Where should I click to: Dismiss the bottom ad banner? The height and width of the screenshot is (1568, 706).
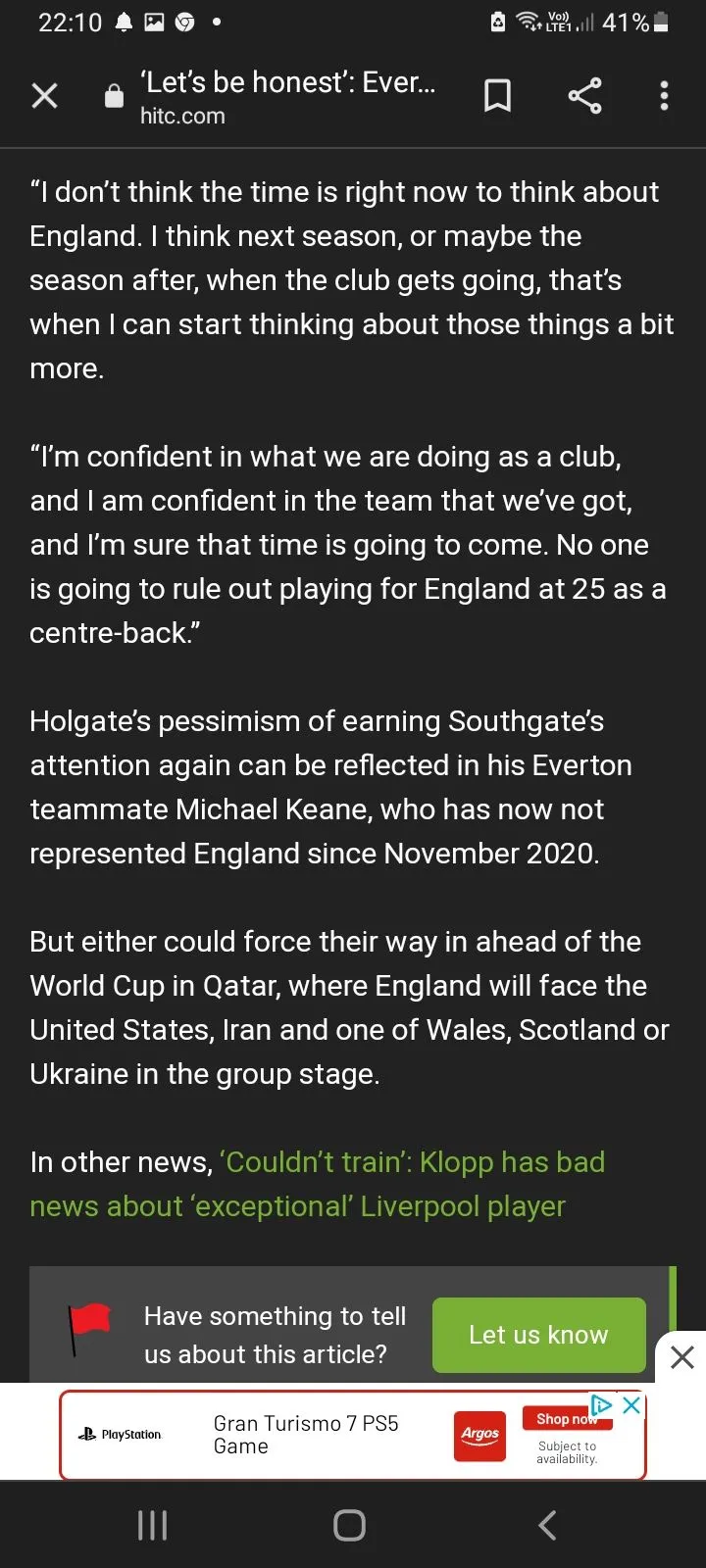[x=681, y=1357]
